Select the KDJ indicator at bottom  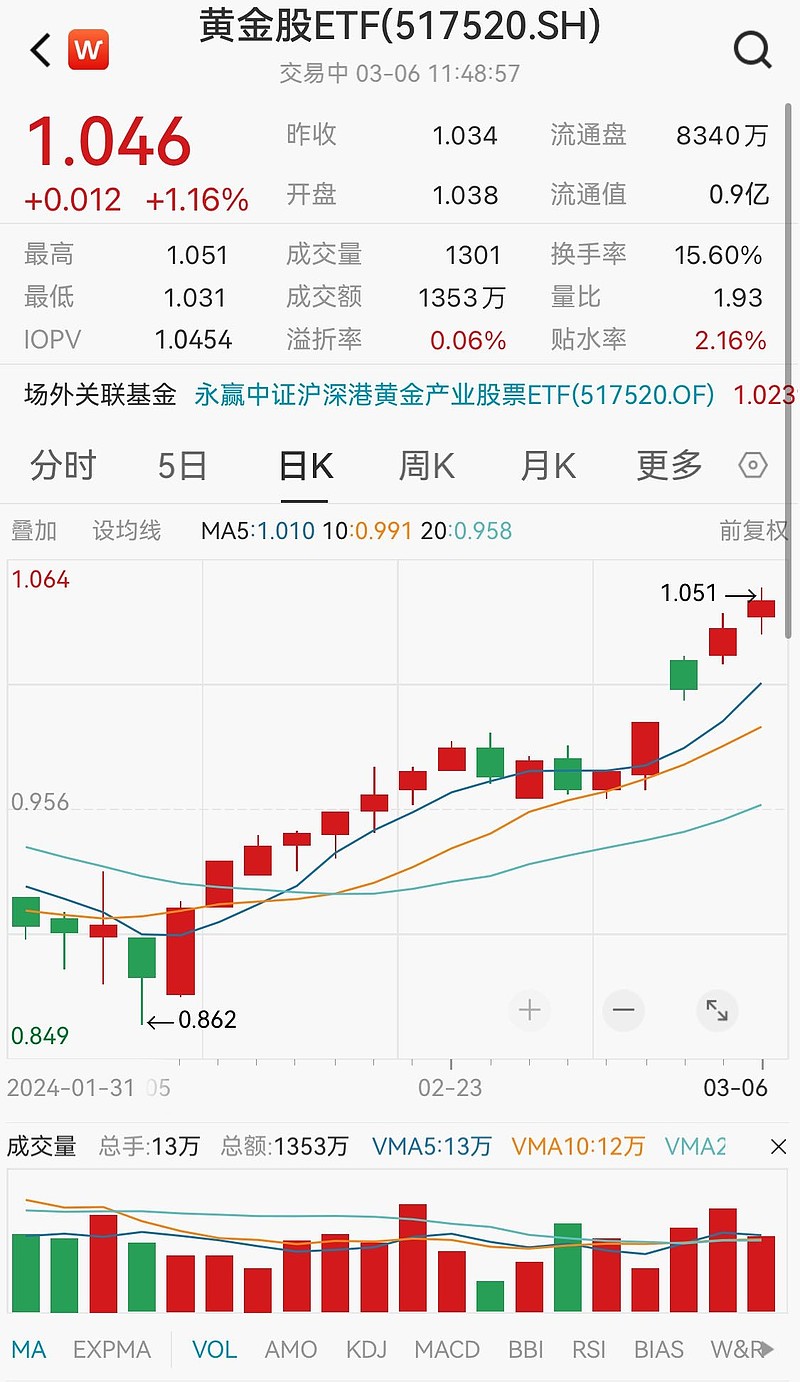point(367,1349)
